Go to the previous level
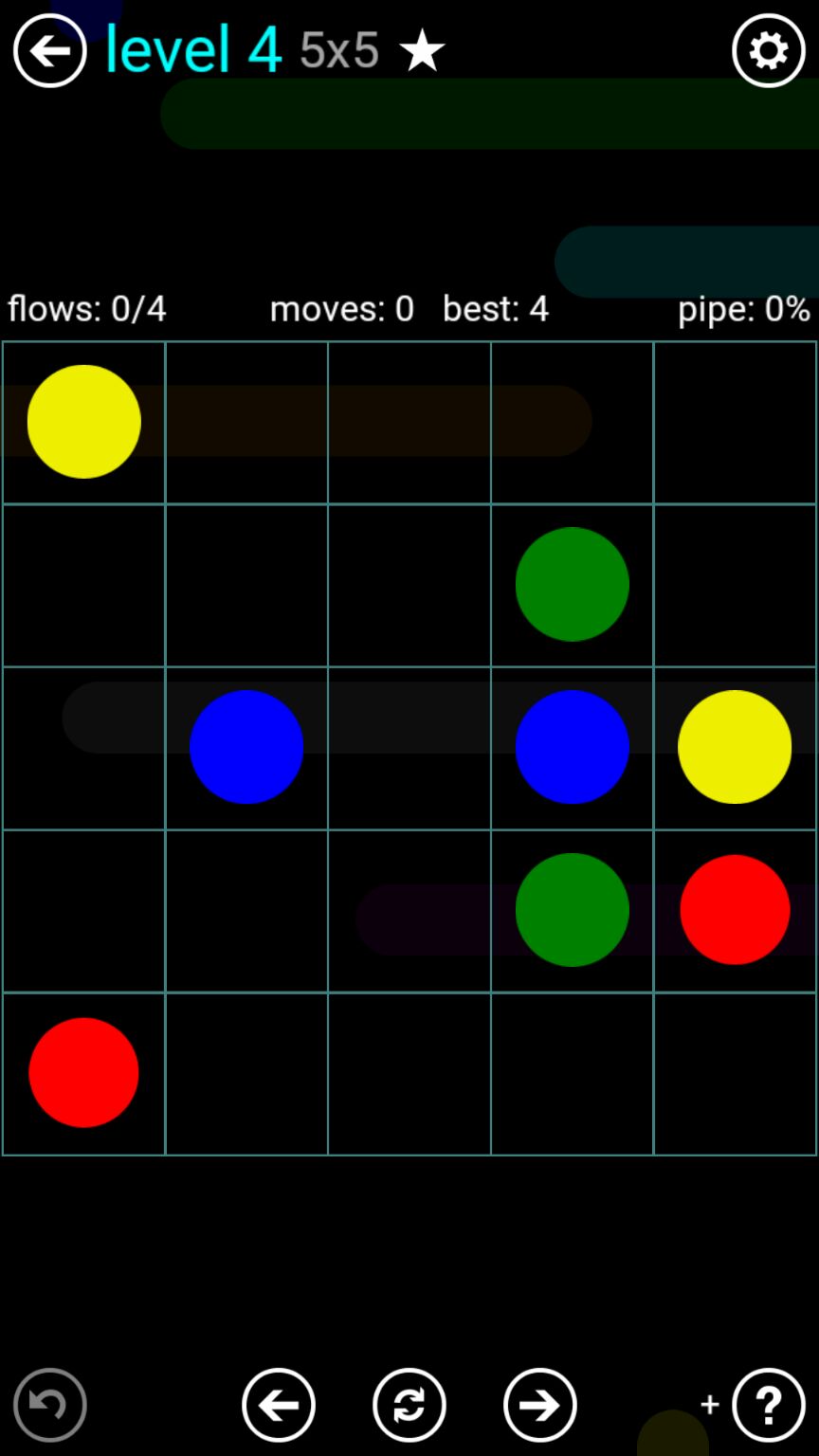819x1456 pixels. pos(279,1405)
